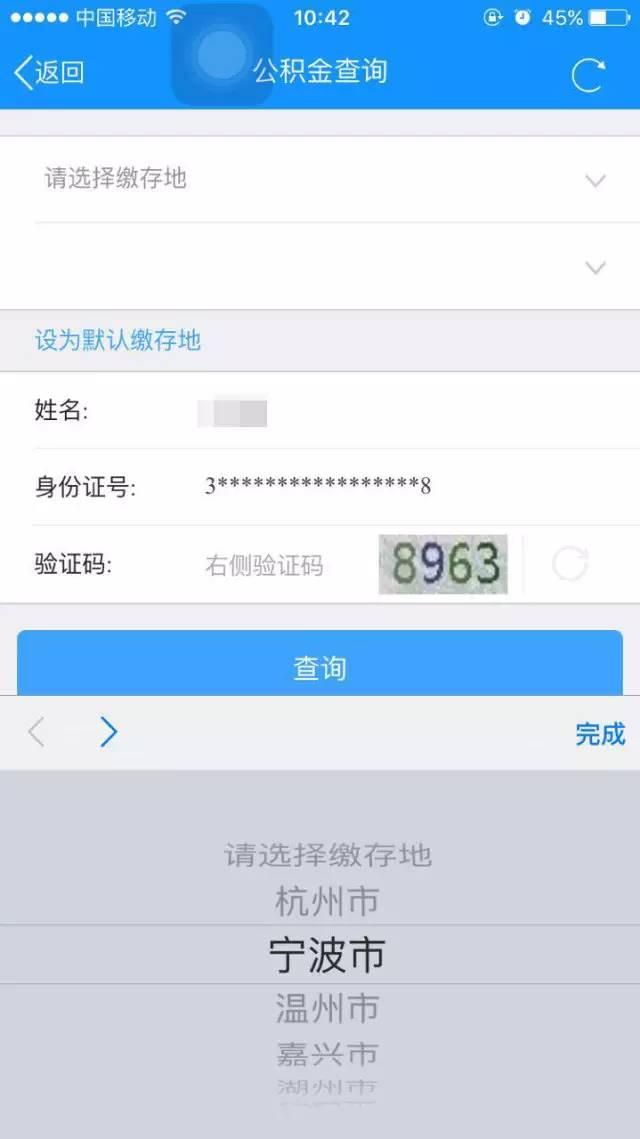
Task: Select 杭州市 in the picker
Action: 327,901
